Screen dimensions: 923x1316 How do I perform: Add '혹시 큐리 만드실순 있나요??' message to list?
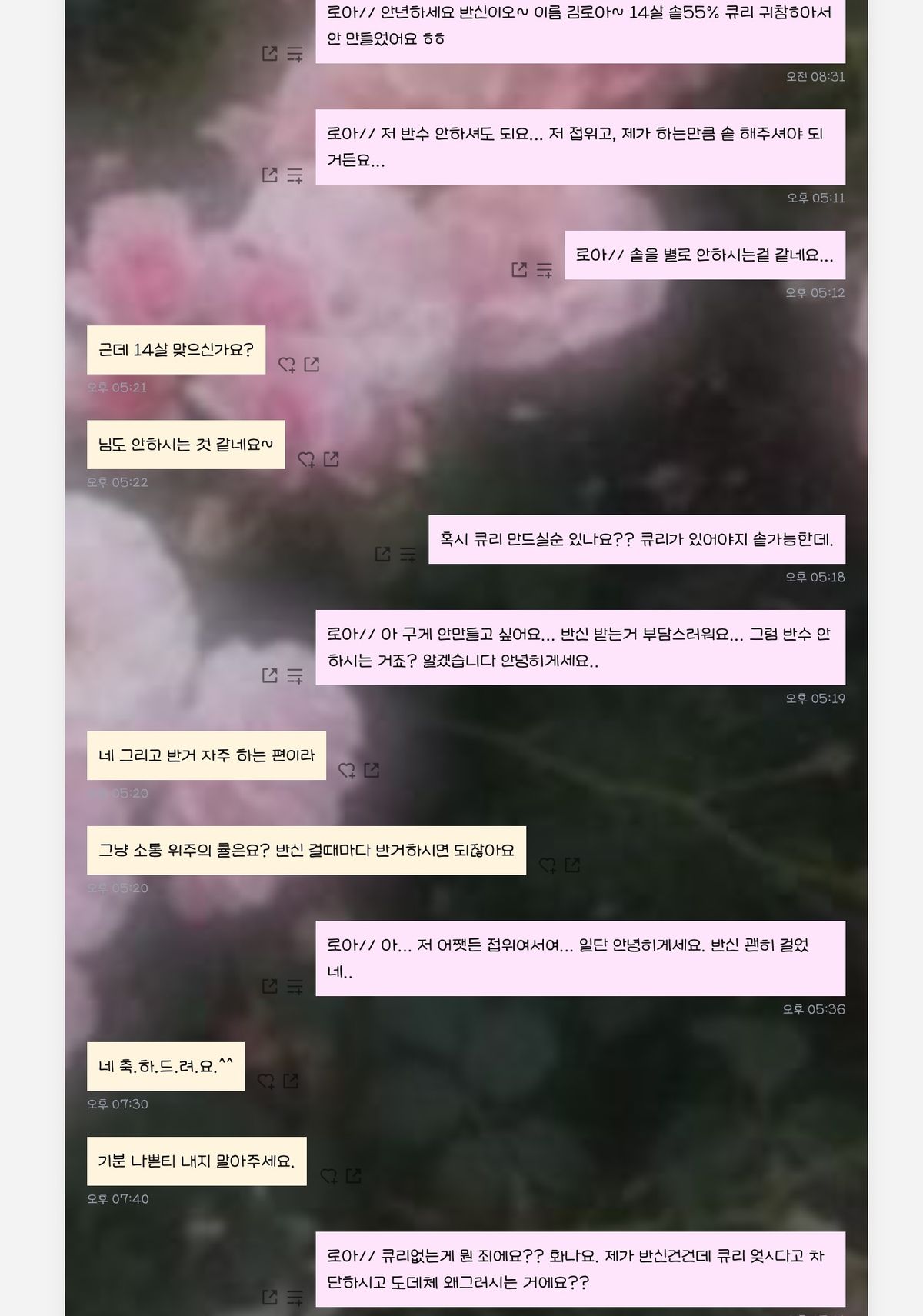408,555
